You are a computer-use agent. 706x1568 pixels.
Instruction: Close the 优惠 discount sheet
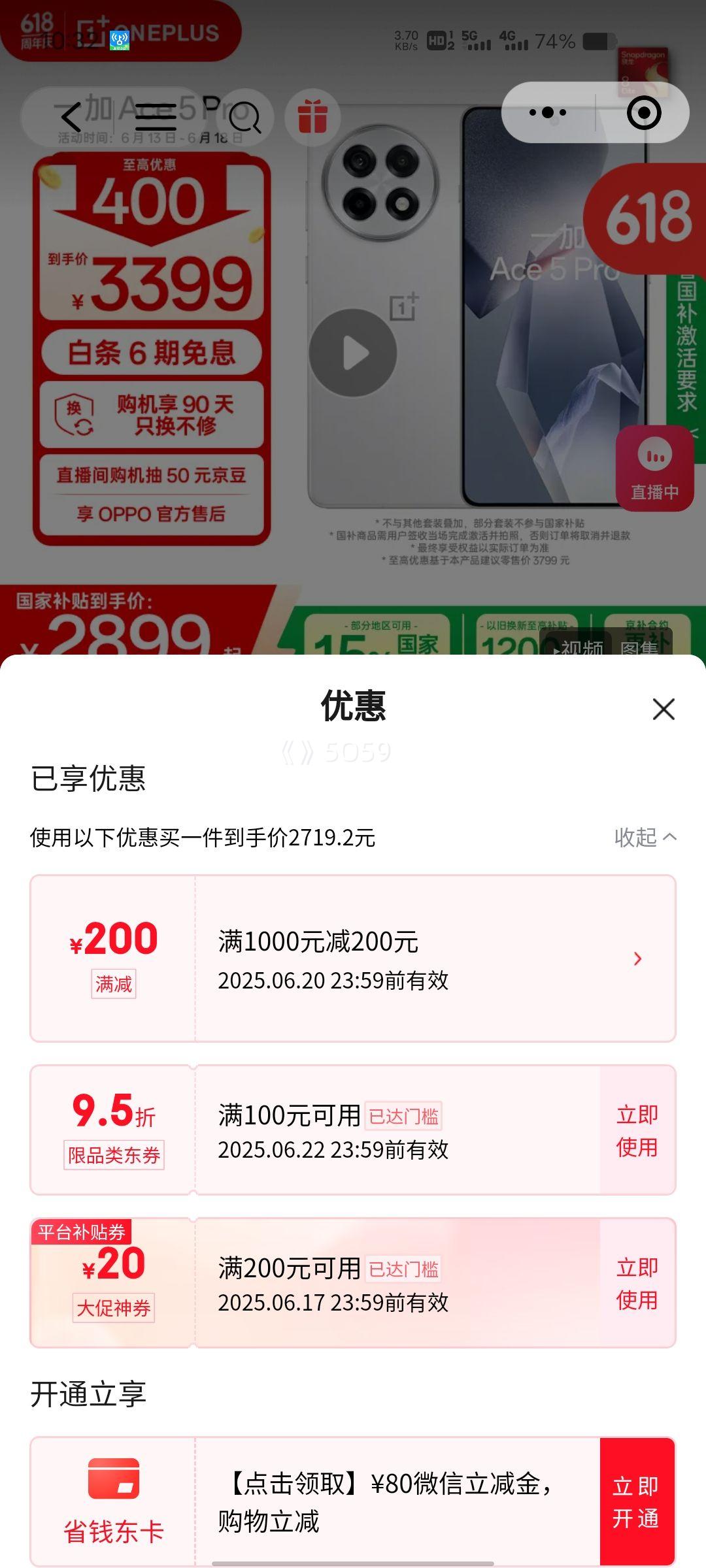[663, 709]
